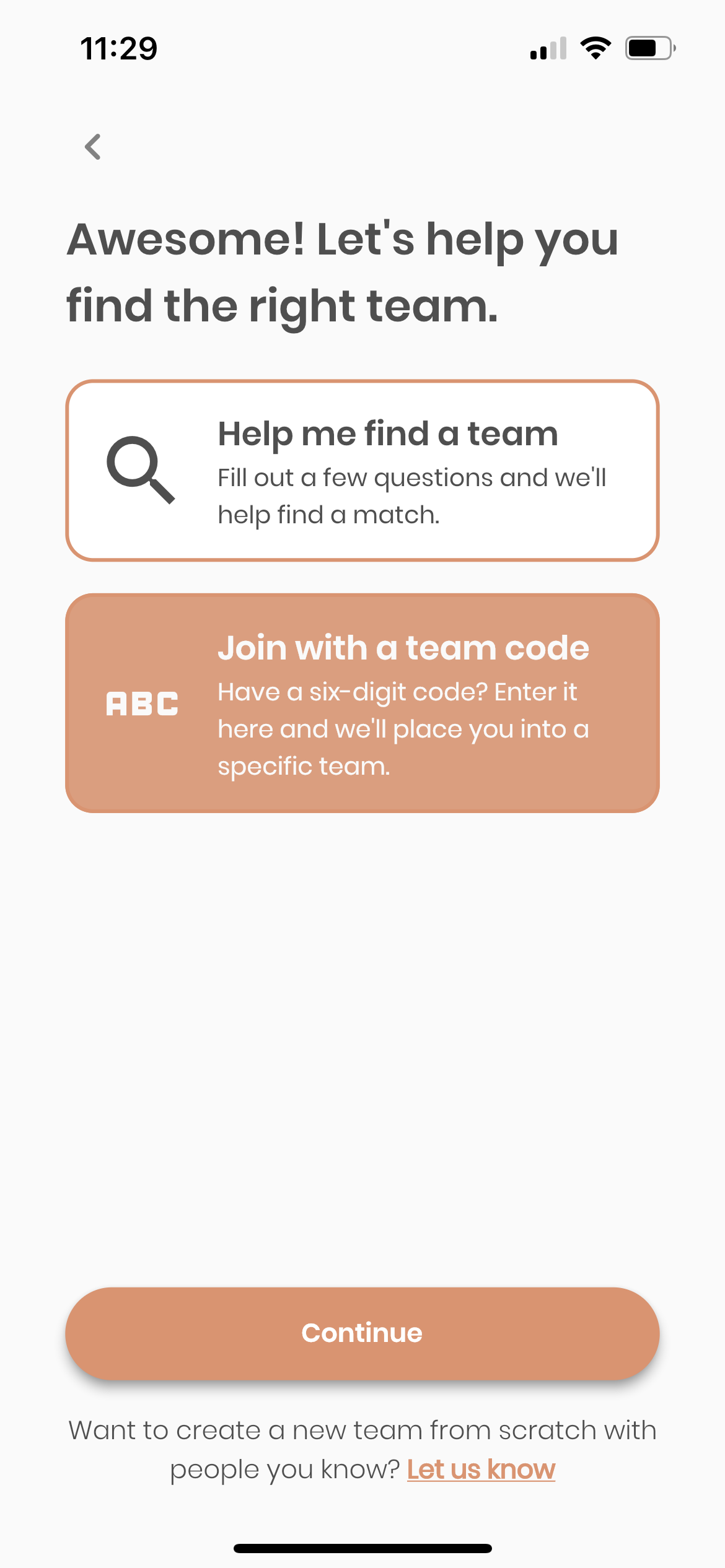Select the Help me find a team option
Image resolution: width=725 pixels, height=1568 pixels.
click(362, 471)
